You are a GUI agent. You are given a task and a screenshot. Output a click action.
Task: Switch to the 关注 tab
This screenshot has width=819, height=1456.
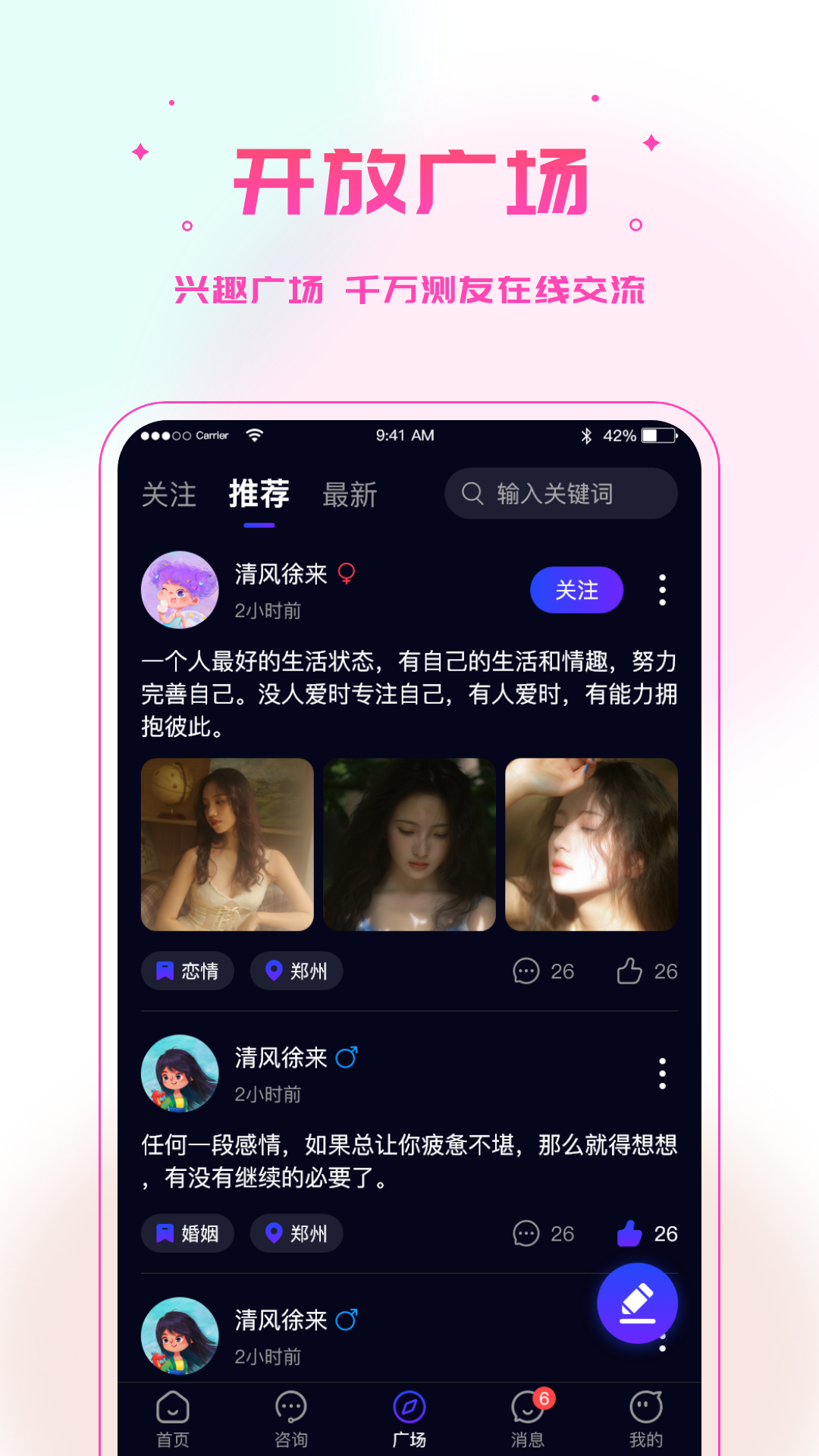click(168, 494)
